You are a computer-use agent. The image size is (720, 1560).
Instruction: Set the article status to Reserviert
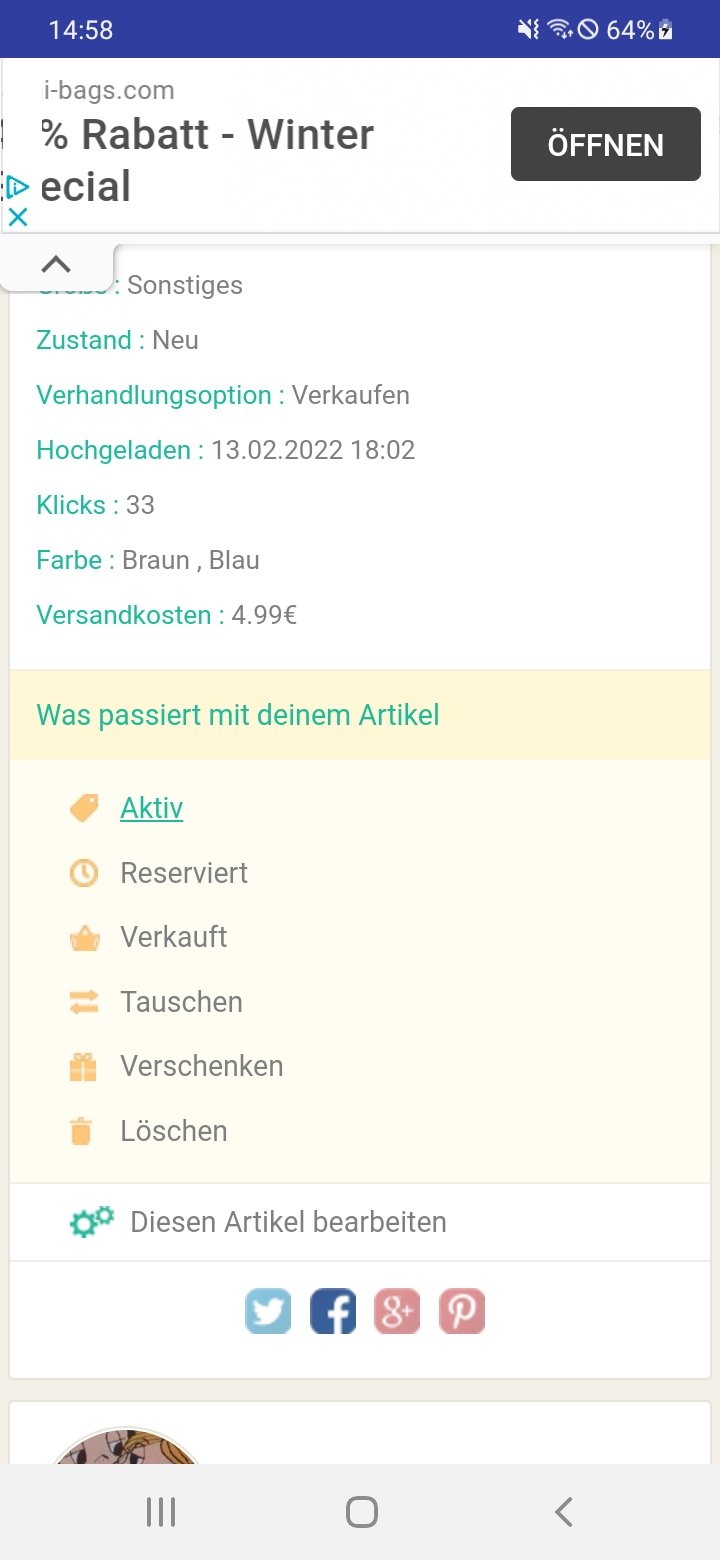(184, 873)
